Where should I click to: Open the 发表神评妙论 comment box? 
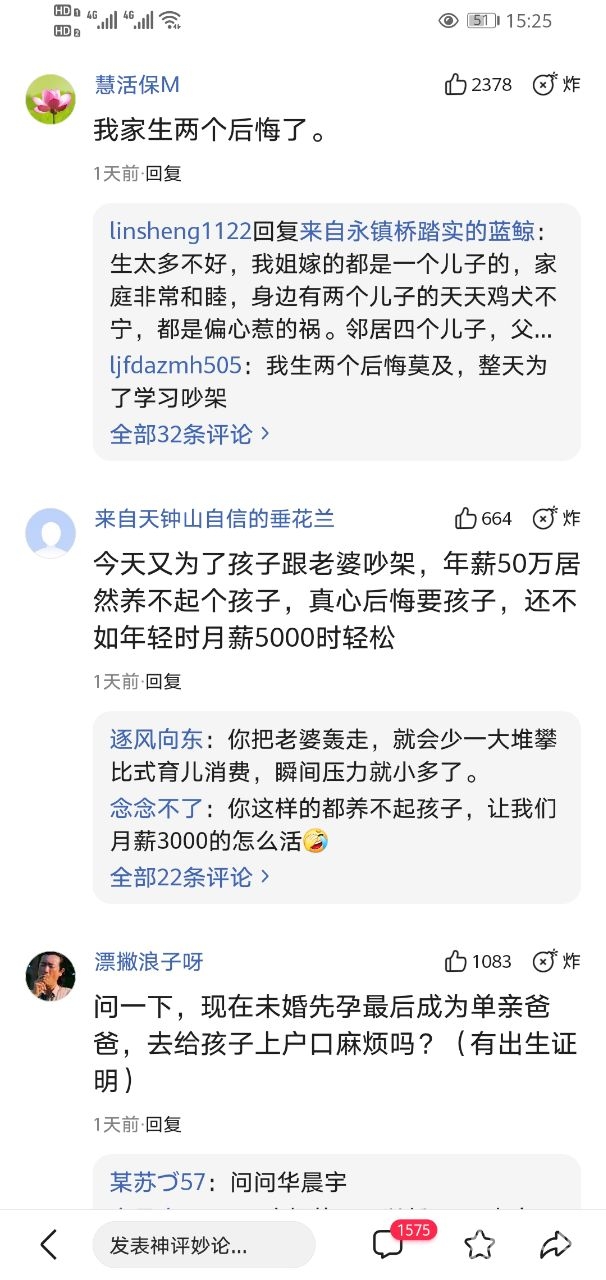click(203, 1245)
